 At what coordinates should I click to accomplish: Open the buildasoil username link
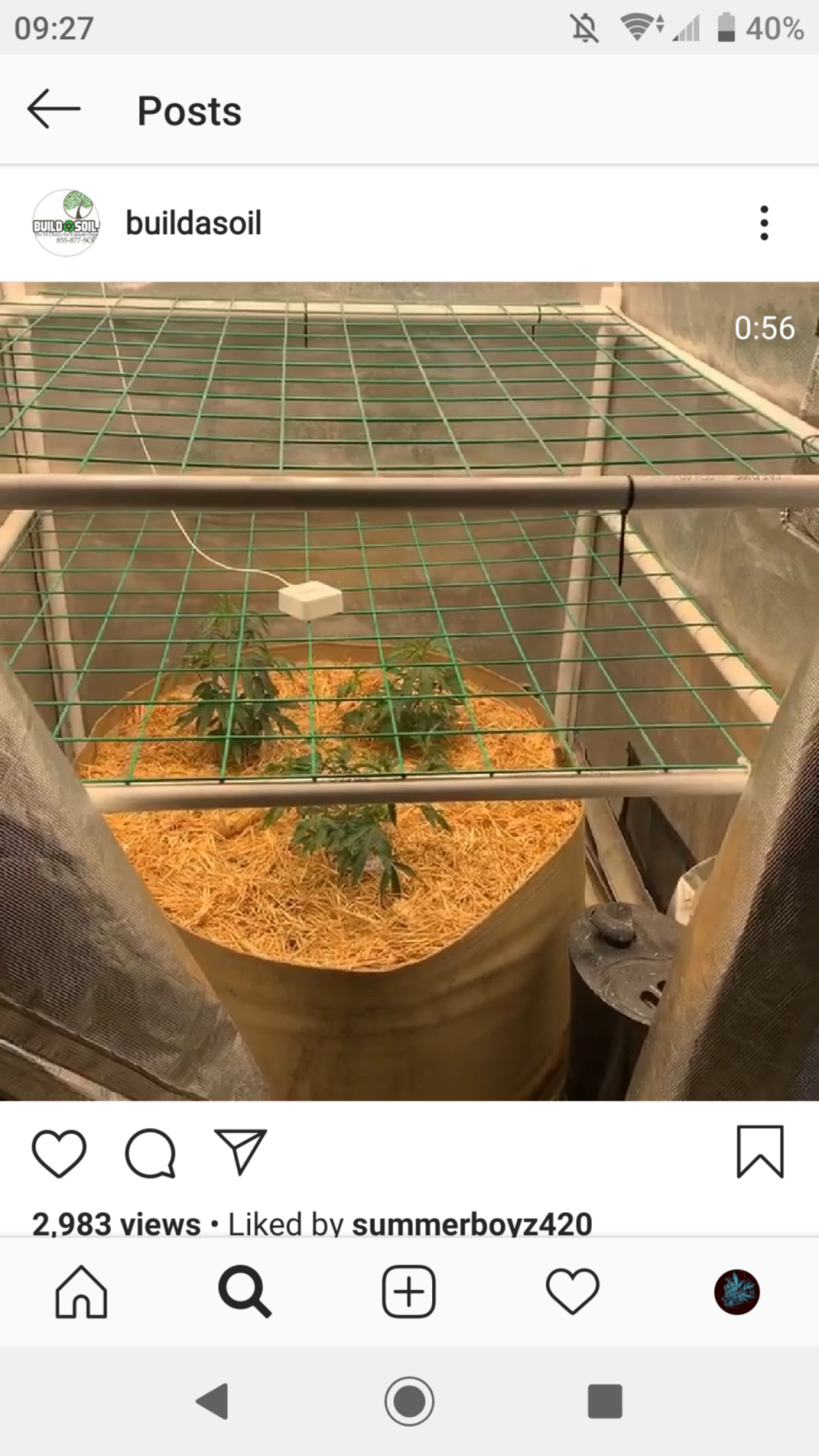pyautogui.click(x=193, y=223)
